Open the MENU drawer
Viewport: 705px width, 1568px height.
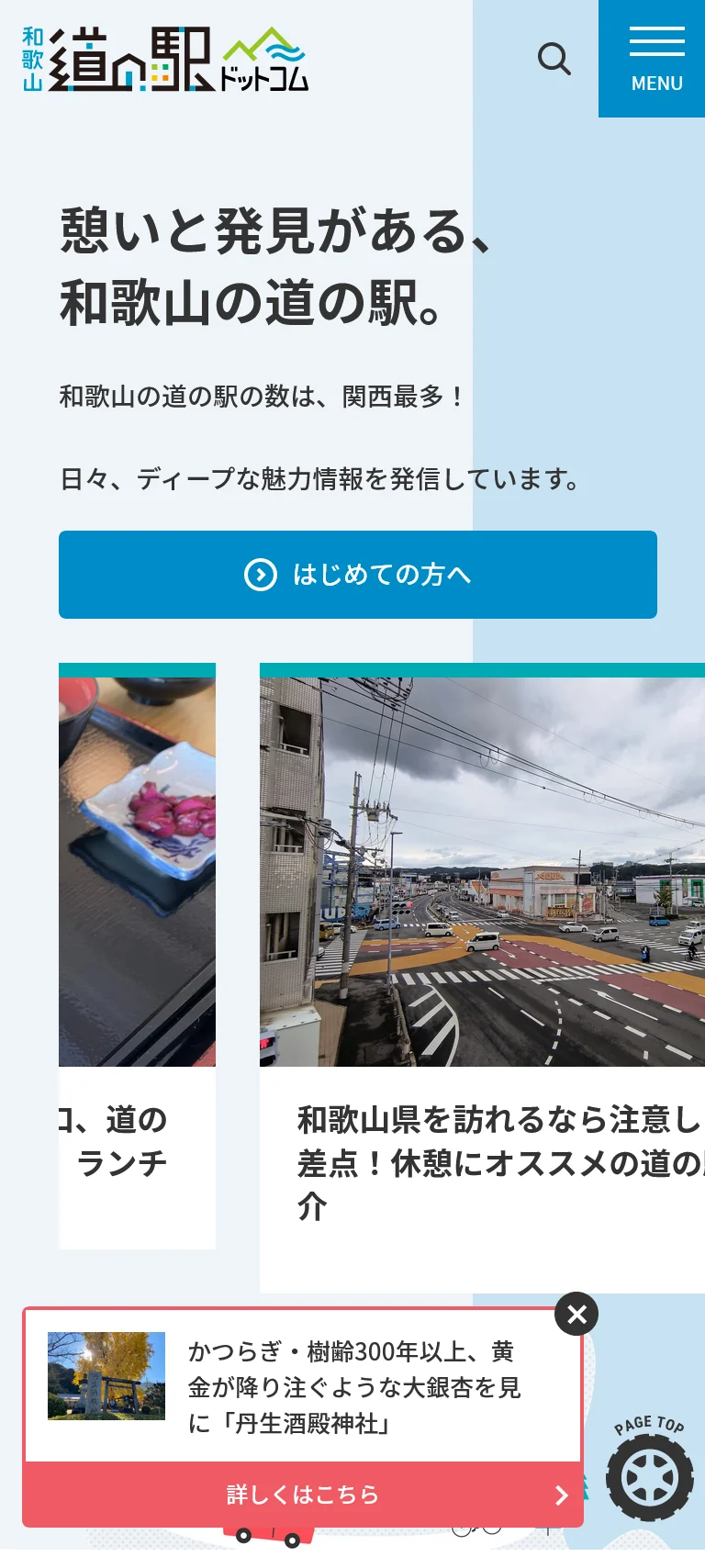click(655, 60)
